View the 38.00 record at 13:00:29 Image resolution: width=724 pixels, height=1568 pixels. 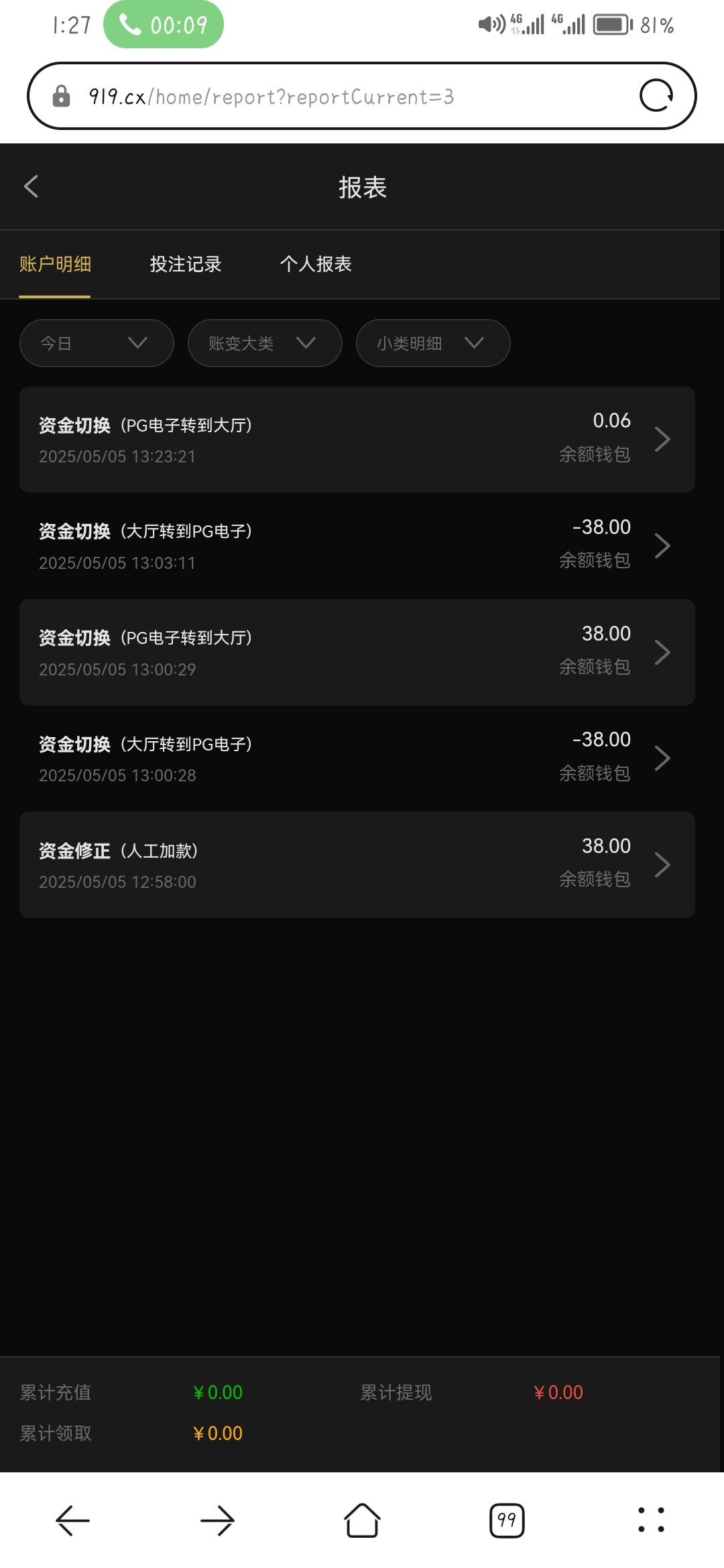coord(357,652)
